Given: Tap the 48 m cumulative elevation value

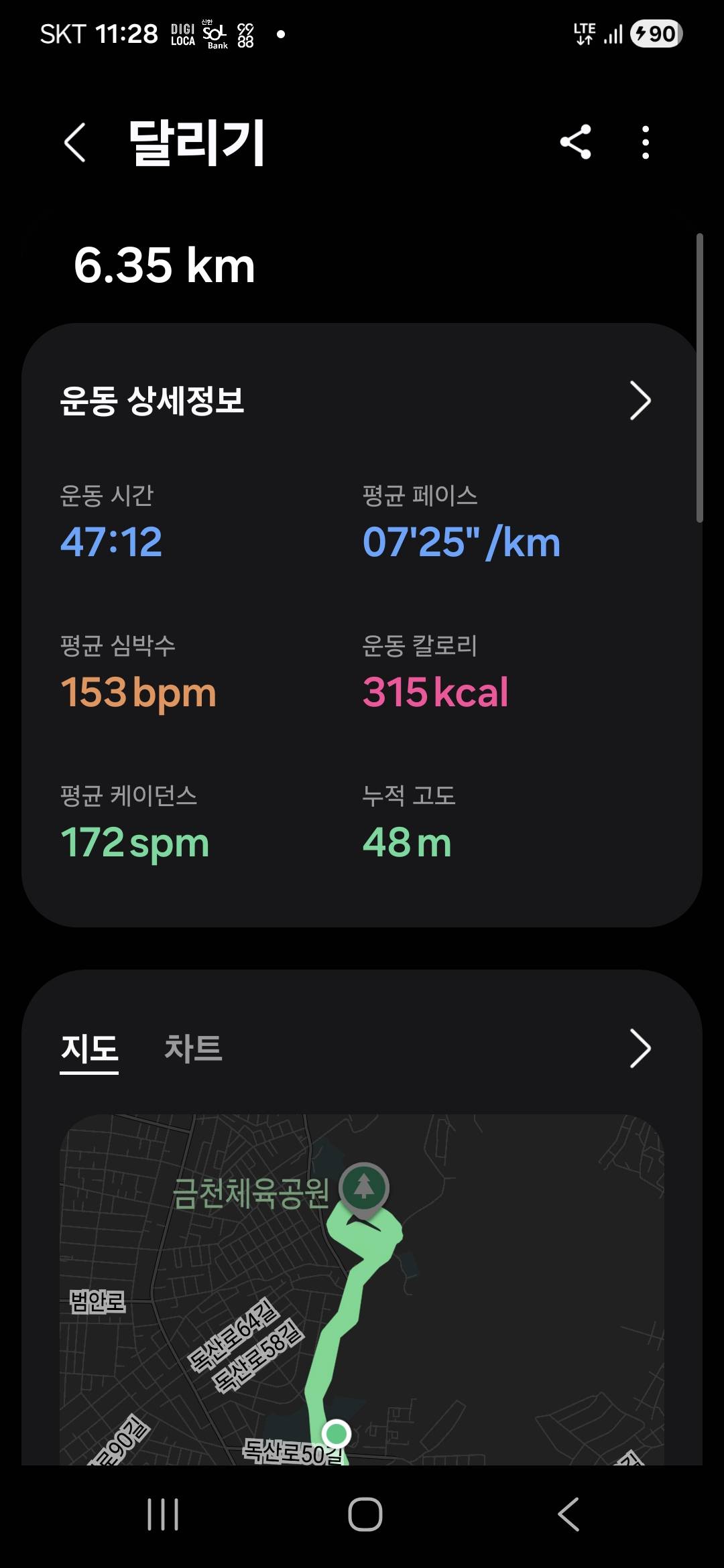Looking at the screenshot, I should [406, 843].
